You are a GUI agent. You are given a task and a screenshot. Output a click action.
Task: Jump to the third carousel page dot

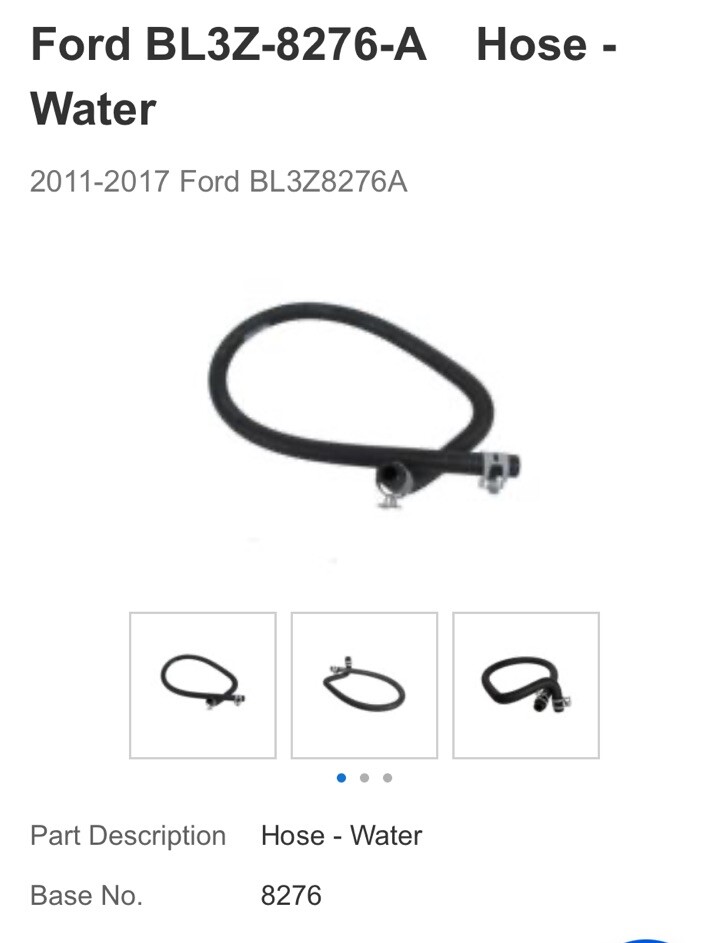pyautogui.click(x=387, y=778)
